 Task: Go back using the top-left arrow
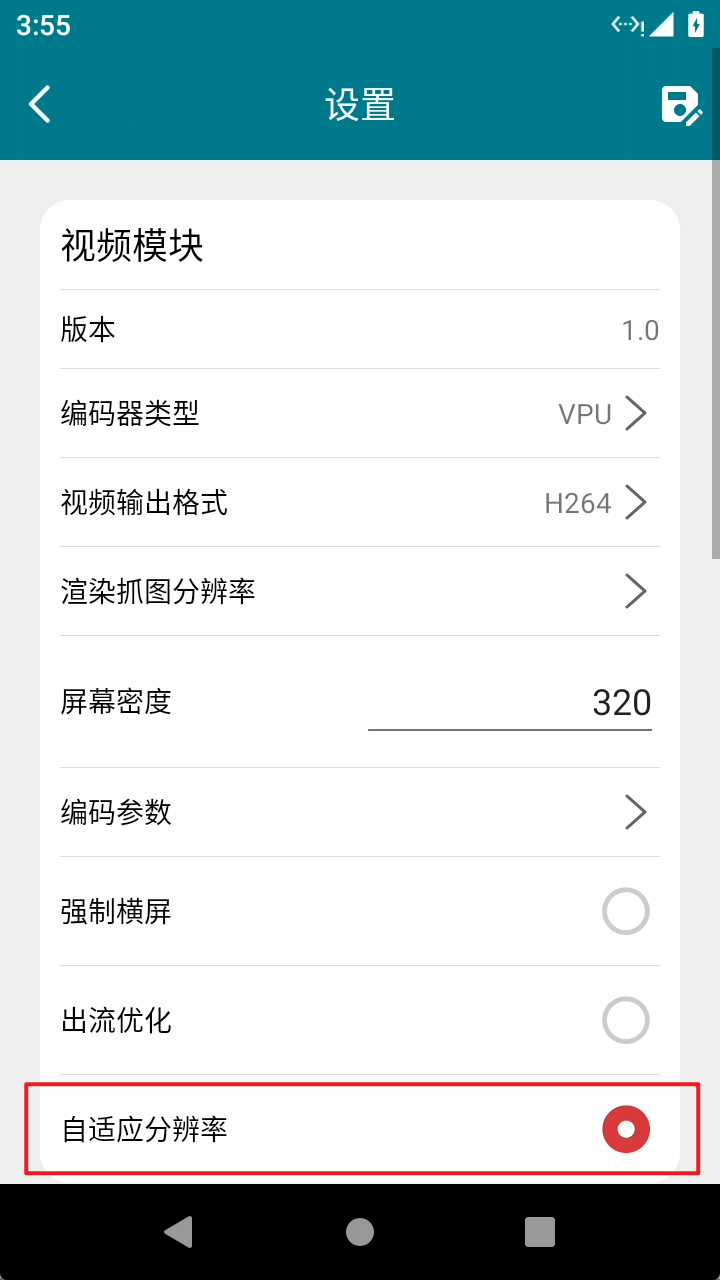tap(40, 104)
